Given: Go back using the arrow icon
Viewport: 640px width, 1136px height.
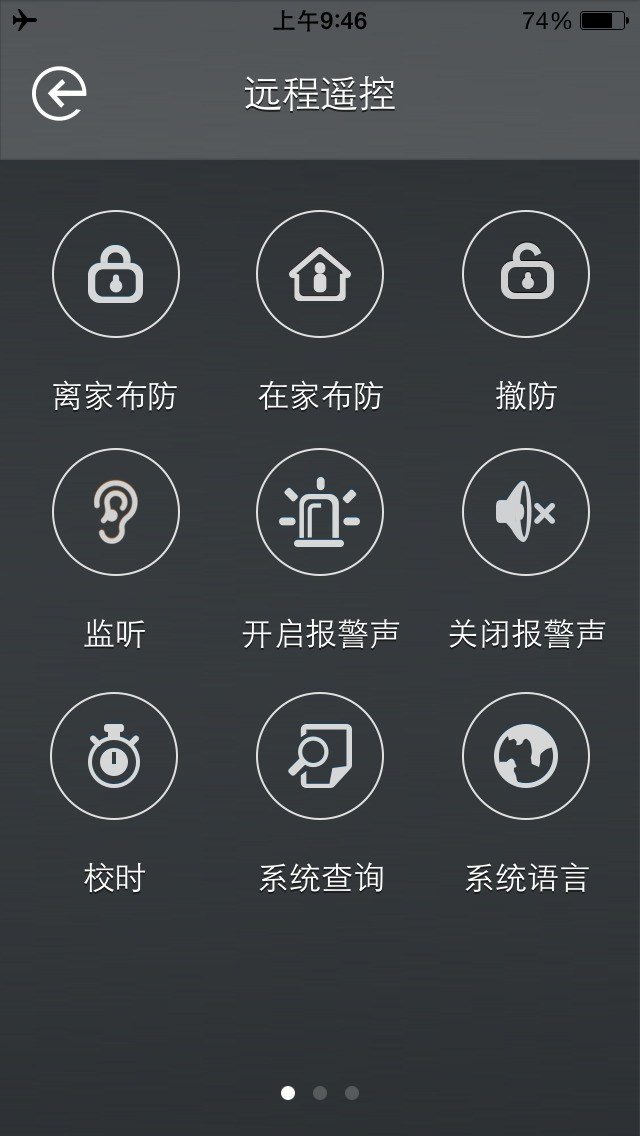Looking at the screenshot, I should 59,95.
